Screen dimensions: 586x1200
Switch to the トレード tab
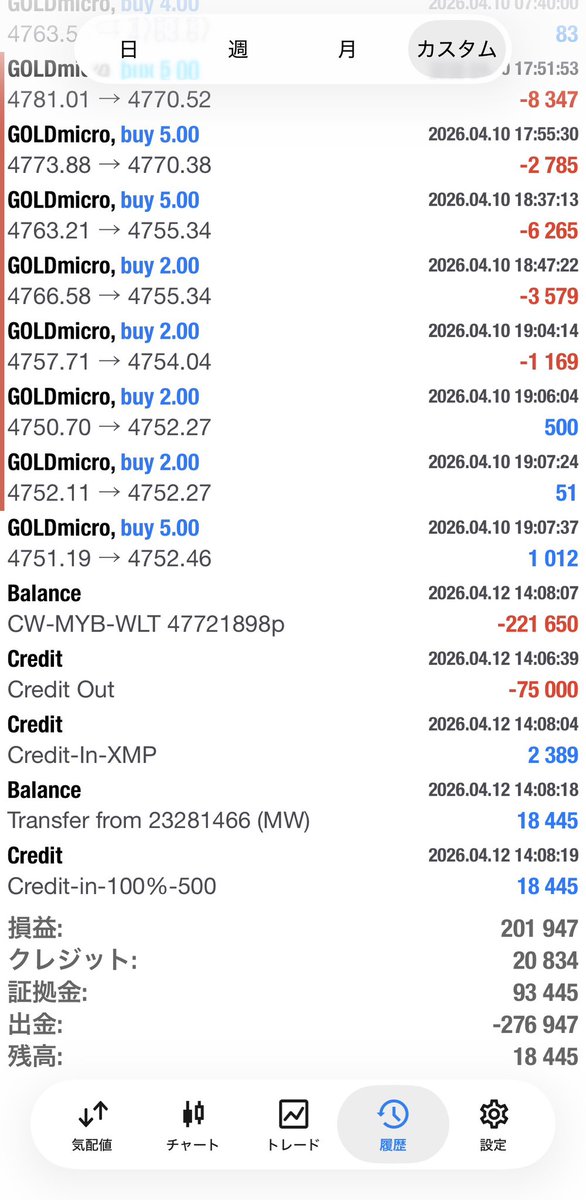point(293,1127)
